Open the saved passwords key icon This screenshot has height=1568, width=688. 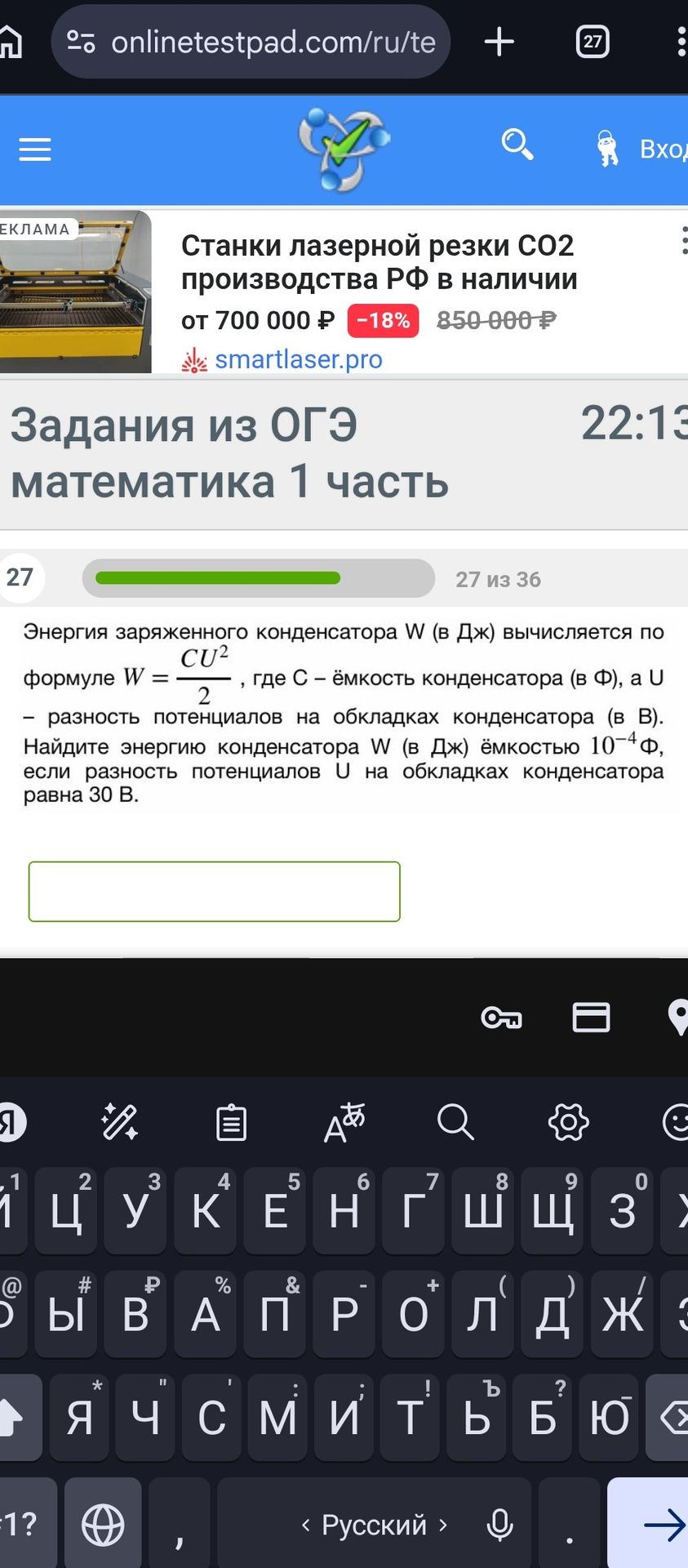(x=502, y=1018)
